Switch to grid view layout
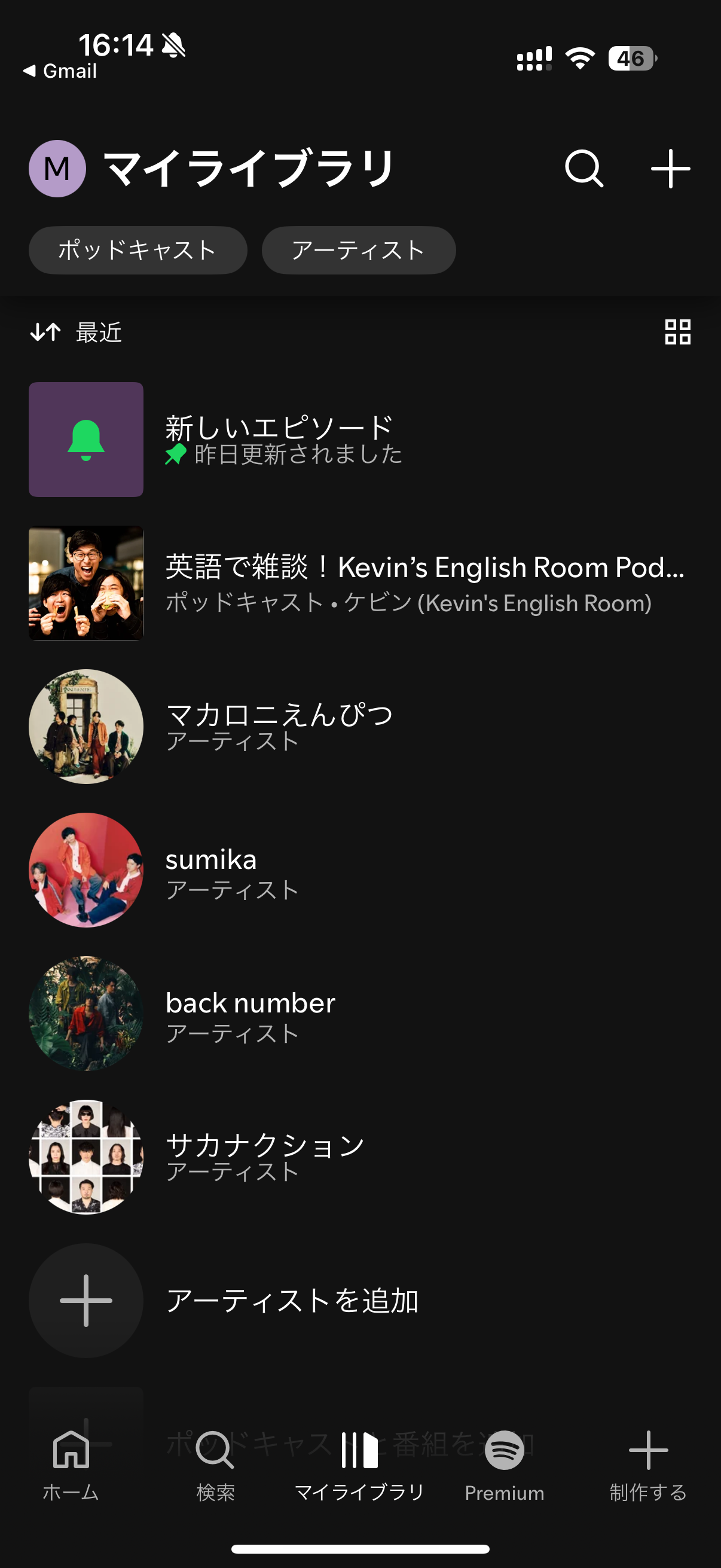 [x=677, y=333]
